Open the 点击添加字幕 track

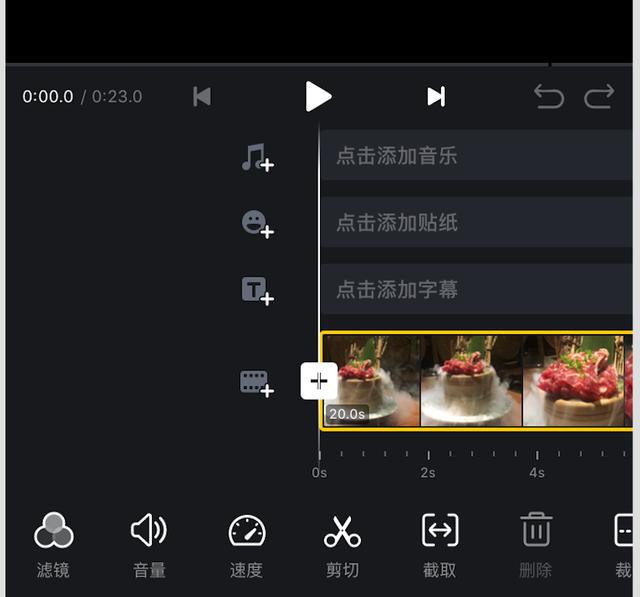click(476, 290)
